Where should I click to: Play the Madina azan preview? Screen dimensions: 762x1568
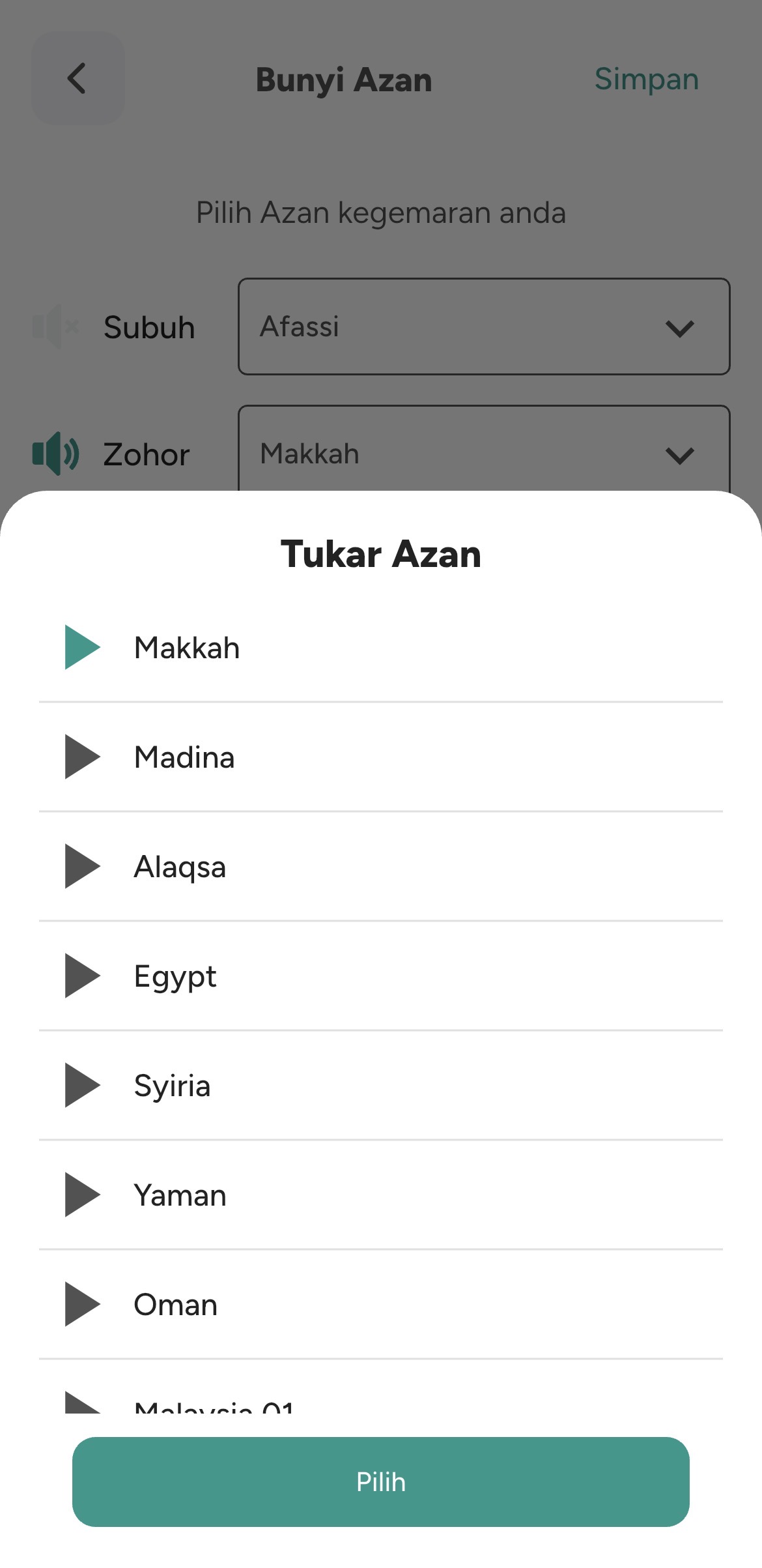point(82,757)
